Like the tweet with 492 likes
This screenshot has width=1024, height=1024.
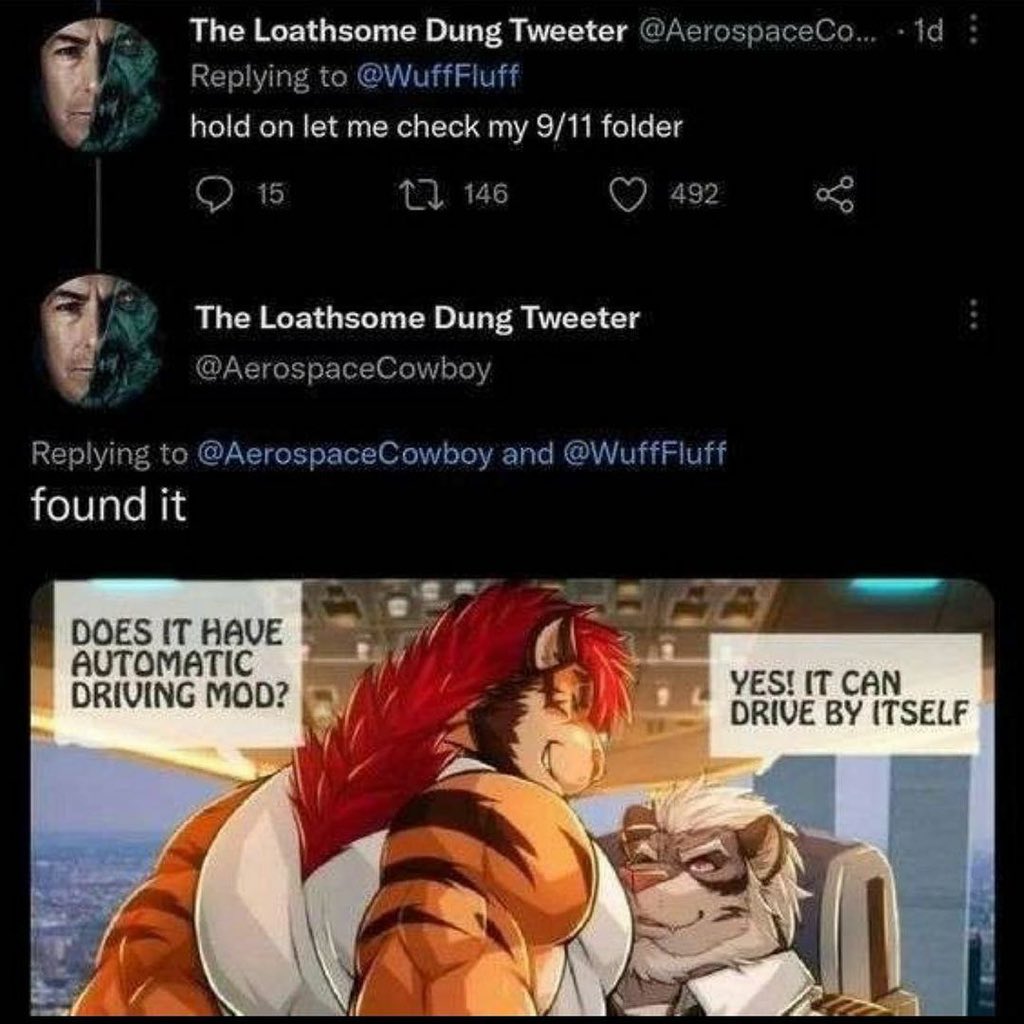[x=628, y=194]
